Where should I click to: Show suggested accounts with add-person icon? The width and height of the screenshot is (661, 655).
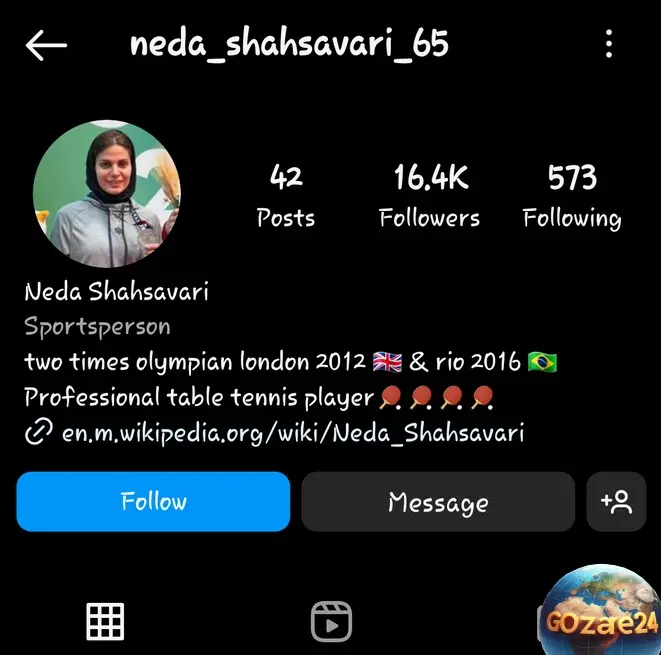coord(616,502)
